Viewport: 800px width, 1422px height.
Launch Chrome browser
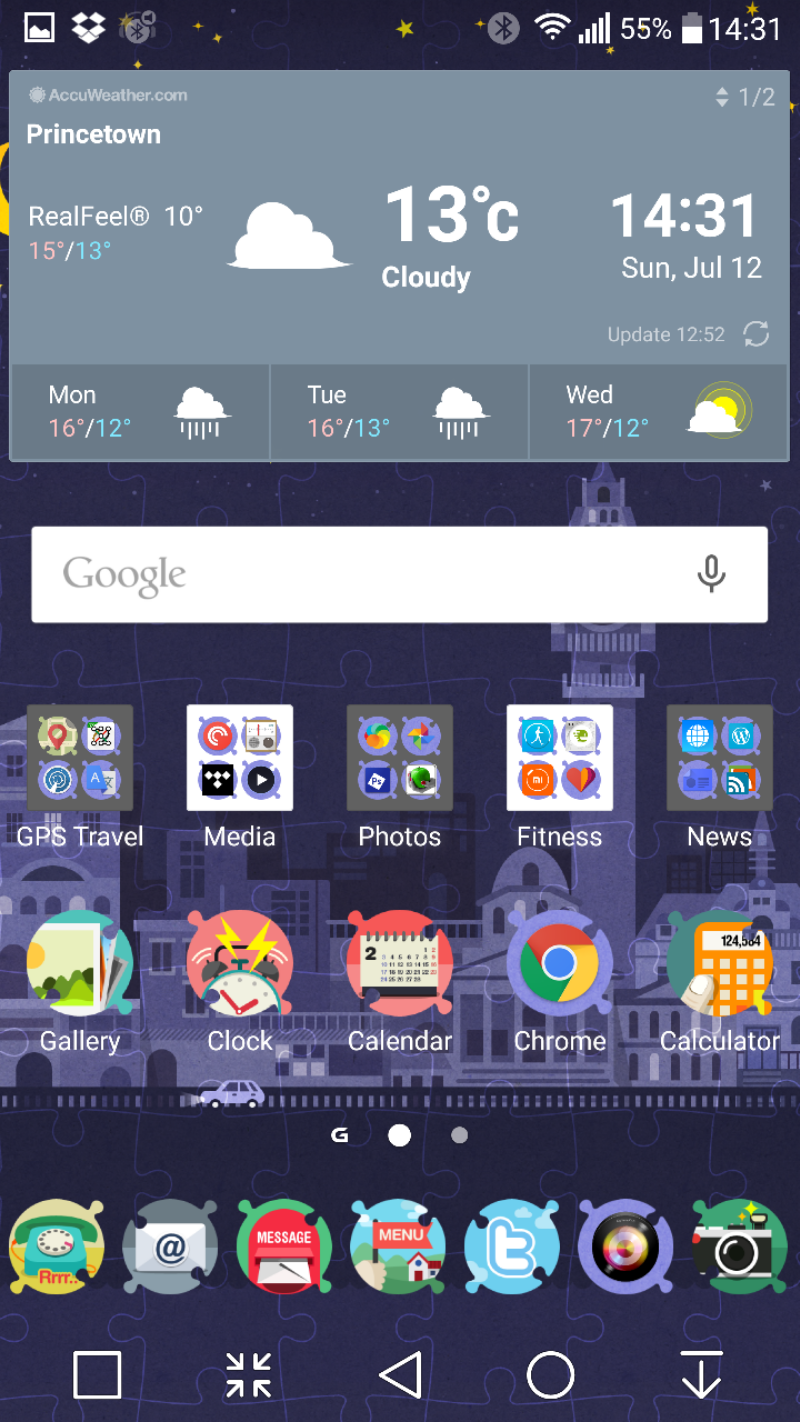click(560, 964)
